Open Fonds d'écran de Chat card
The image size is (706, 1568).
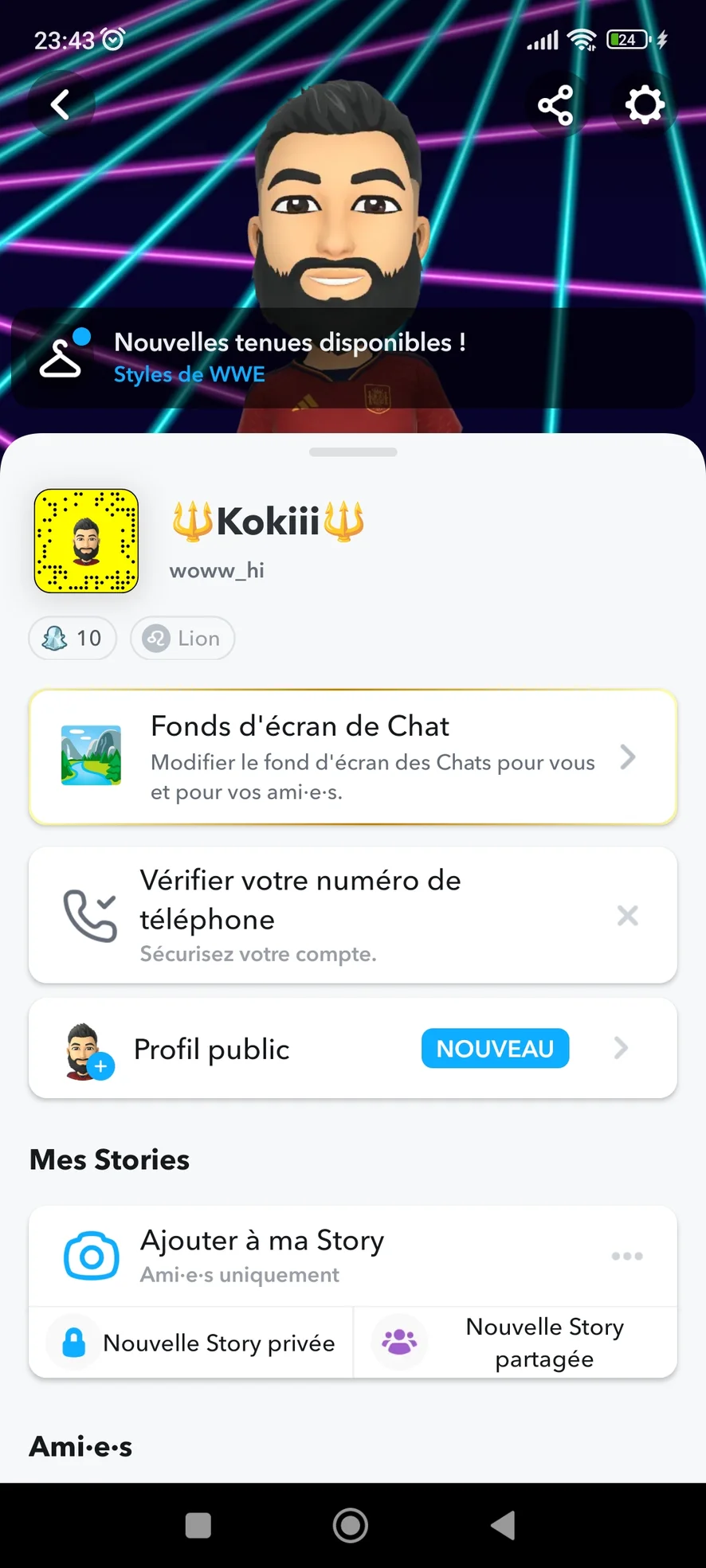[352, 757]
